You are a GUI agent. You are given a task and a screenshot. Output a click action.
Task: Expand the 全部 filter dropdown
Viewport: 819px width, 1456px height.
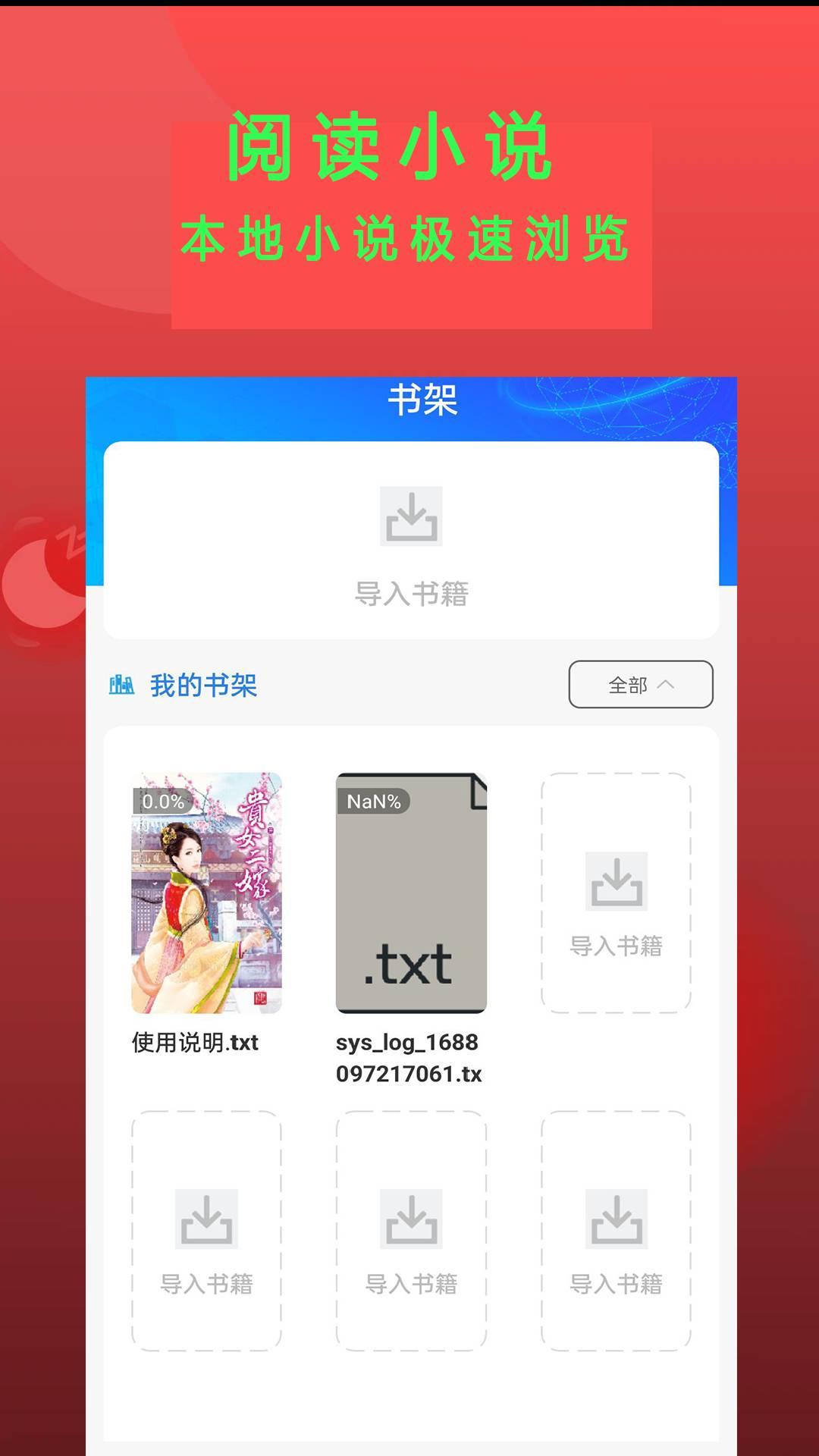[x=639, y=684]
